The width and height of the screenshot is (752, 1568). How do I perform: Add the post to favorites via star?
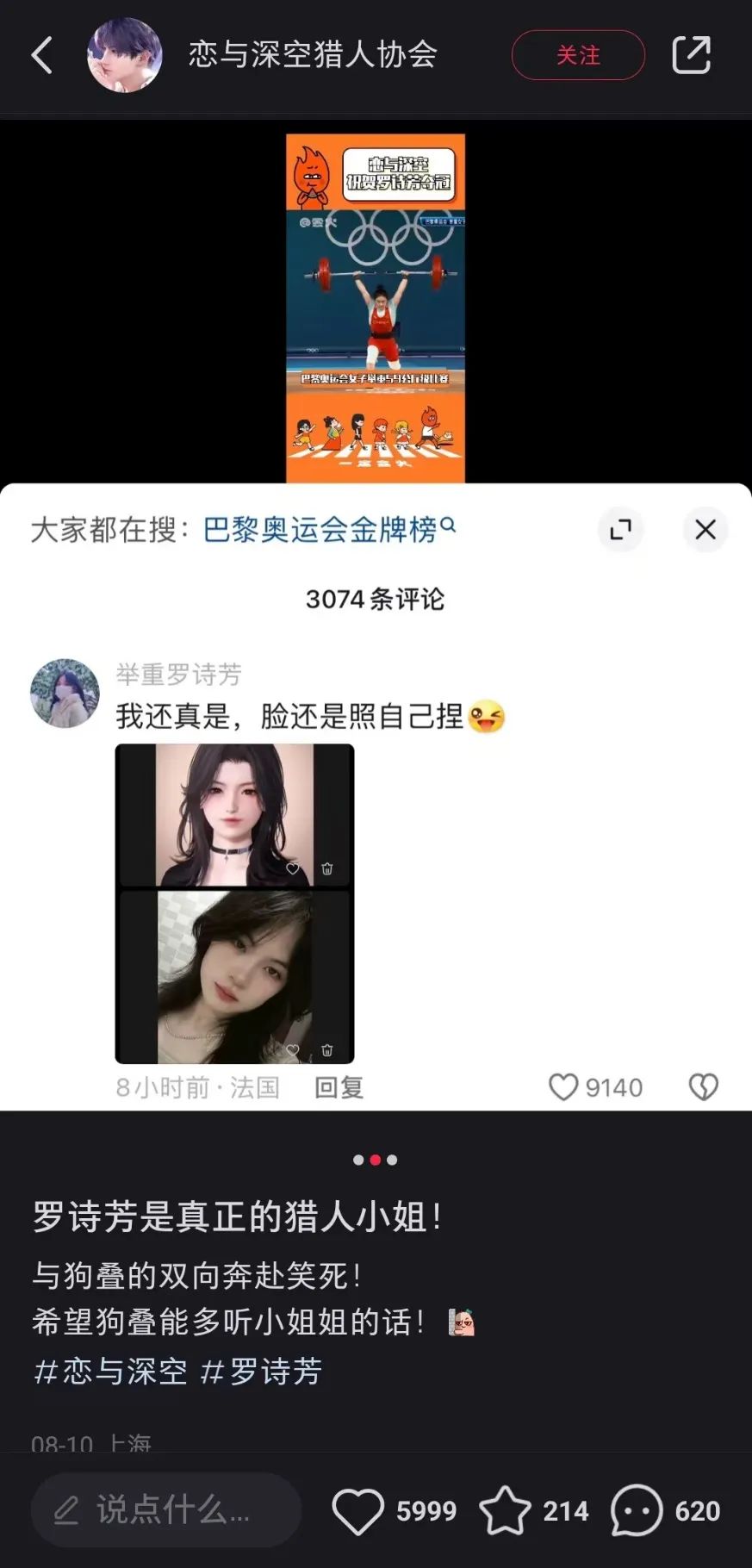(x=505, y=1510)
